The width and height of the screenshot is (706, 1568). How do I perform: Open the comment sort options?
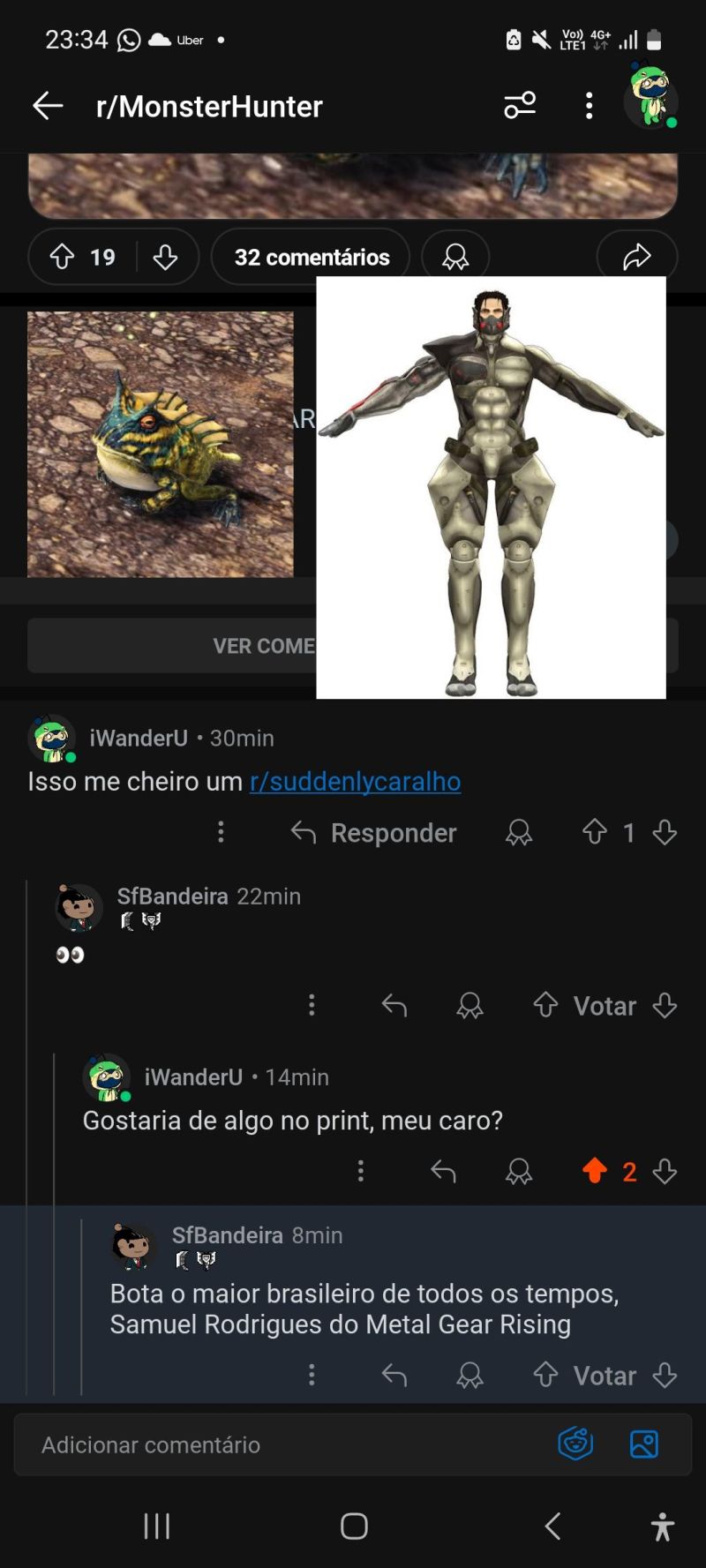pyautogui.click(x=520, y=105)
